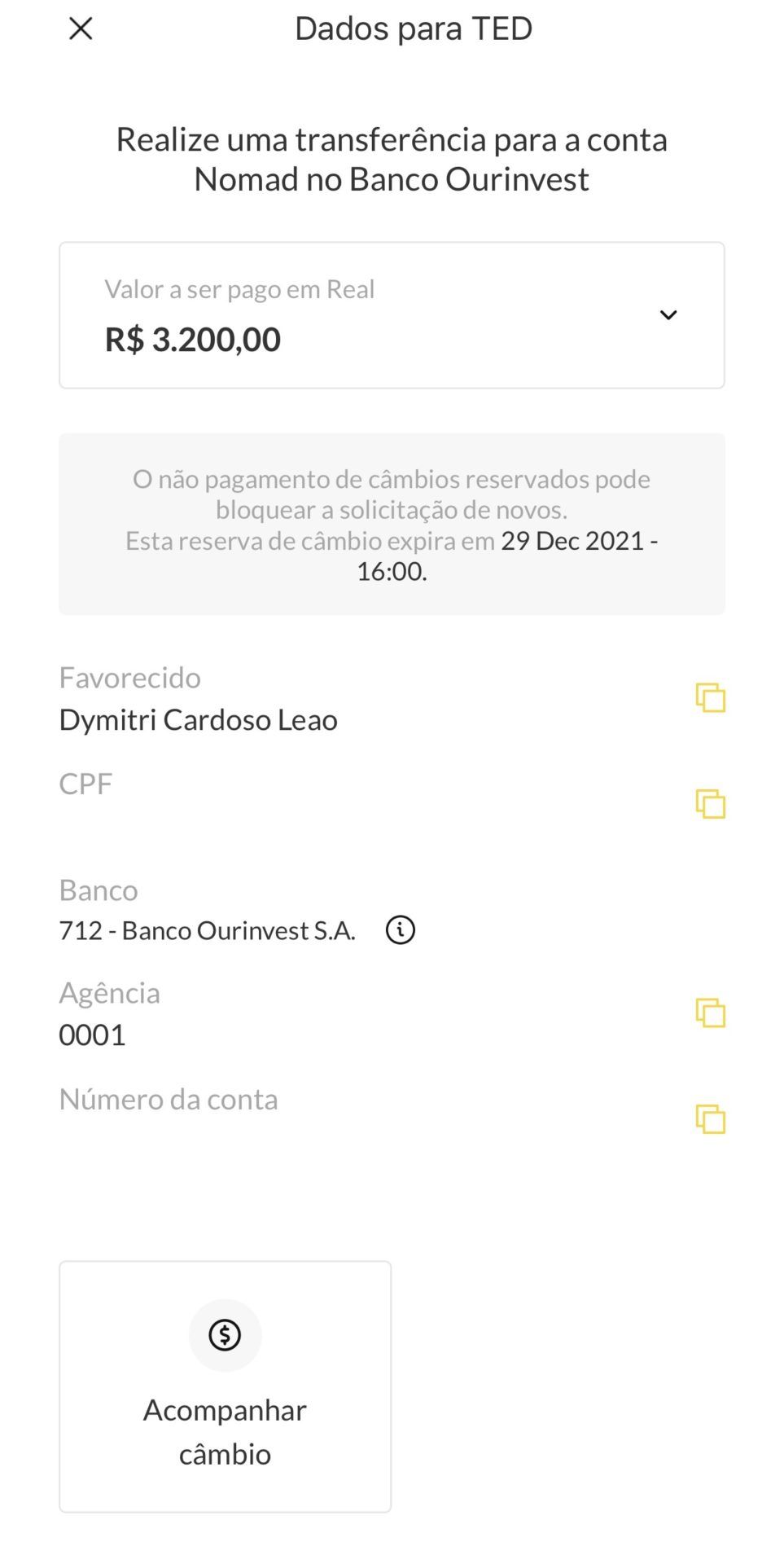Image resolution: width=784 pixels, height=1564 pixels.
Task: Open bank info icon next to Banco Ourinvest
Action: pos(401,930)
